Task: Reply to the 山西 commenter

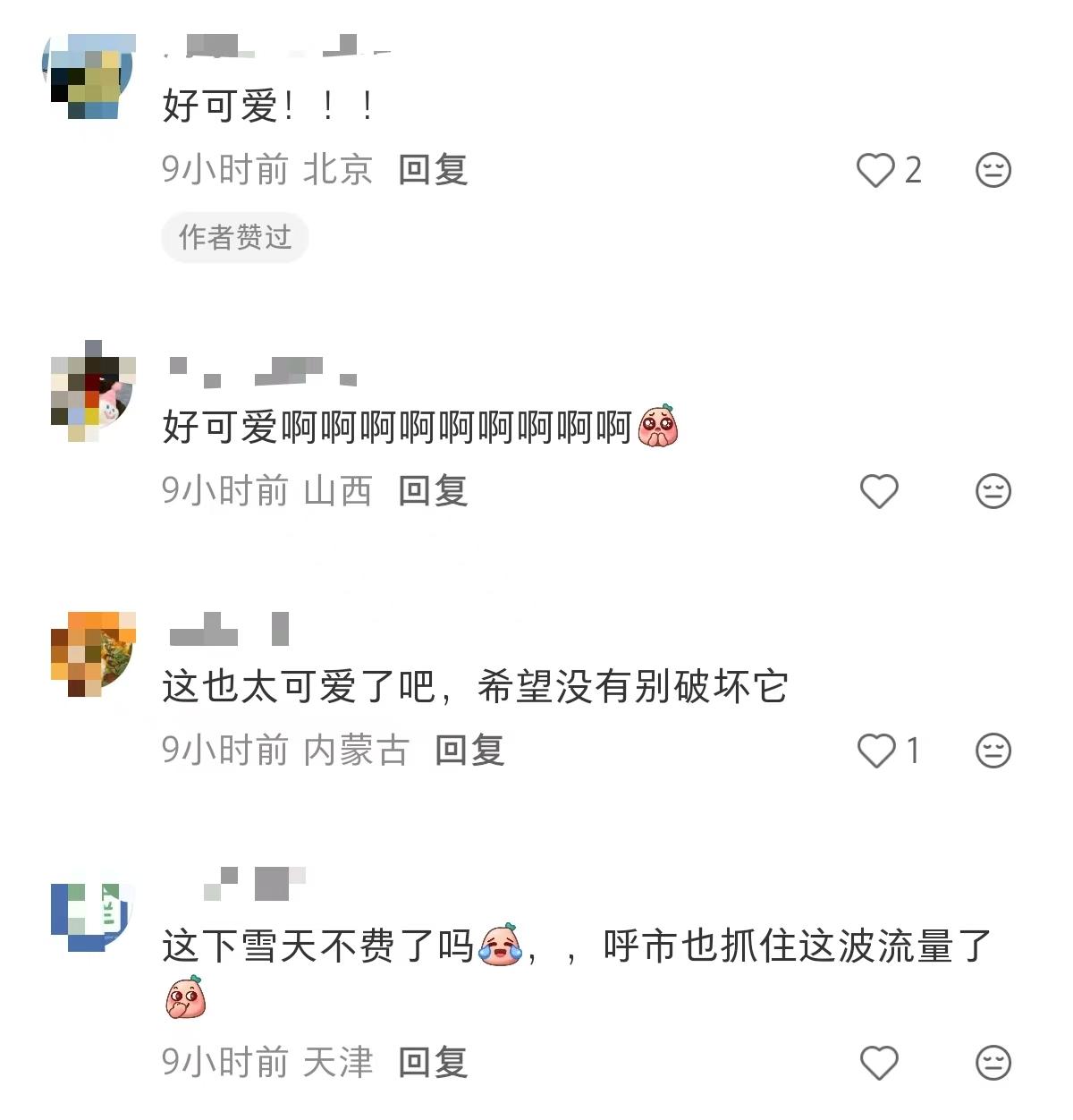Action: [x=433, y=491]
